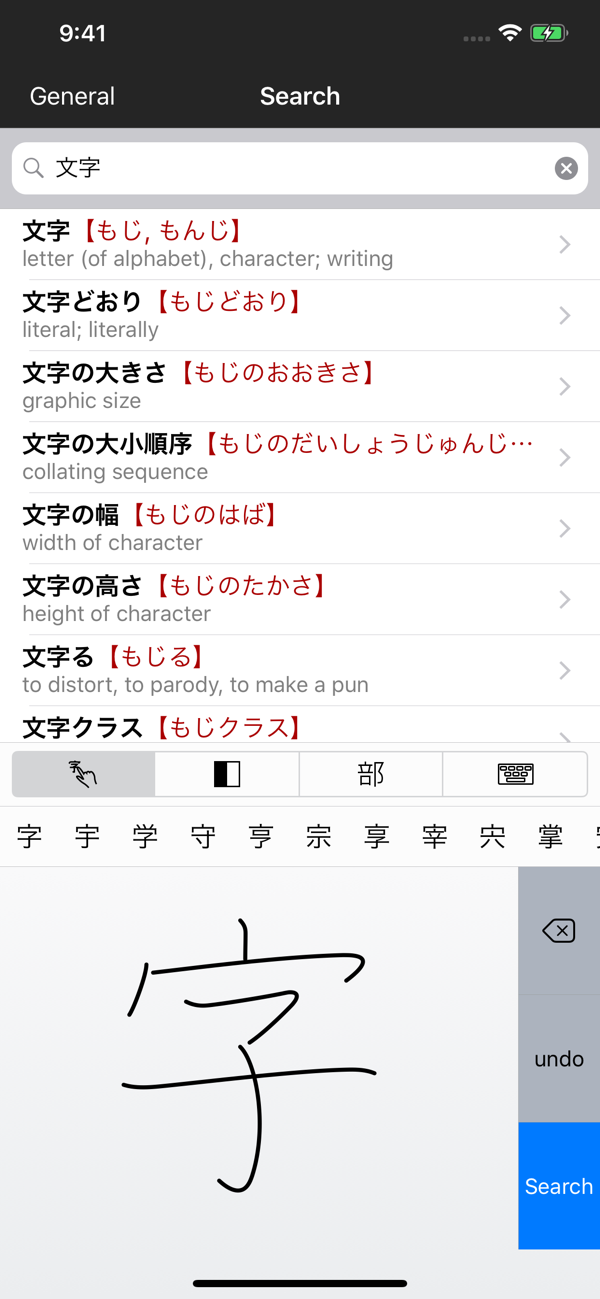Open the 文字の幅 result
This screenshot has height=1299, width=600.
[x=300, y=528]
